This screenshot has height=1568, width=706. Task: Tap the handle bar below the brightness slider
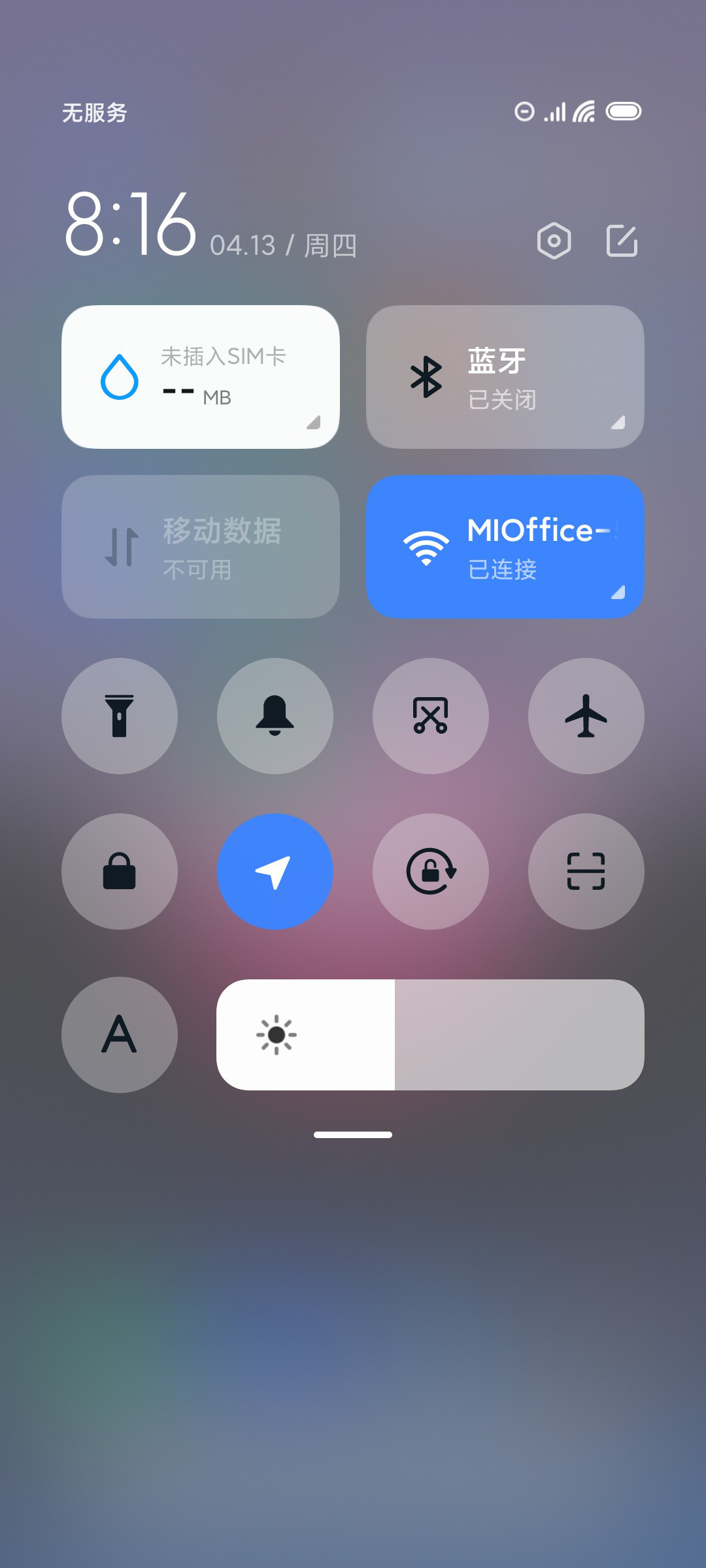point(353,1135)
